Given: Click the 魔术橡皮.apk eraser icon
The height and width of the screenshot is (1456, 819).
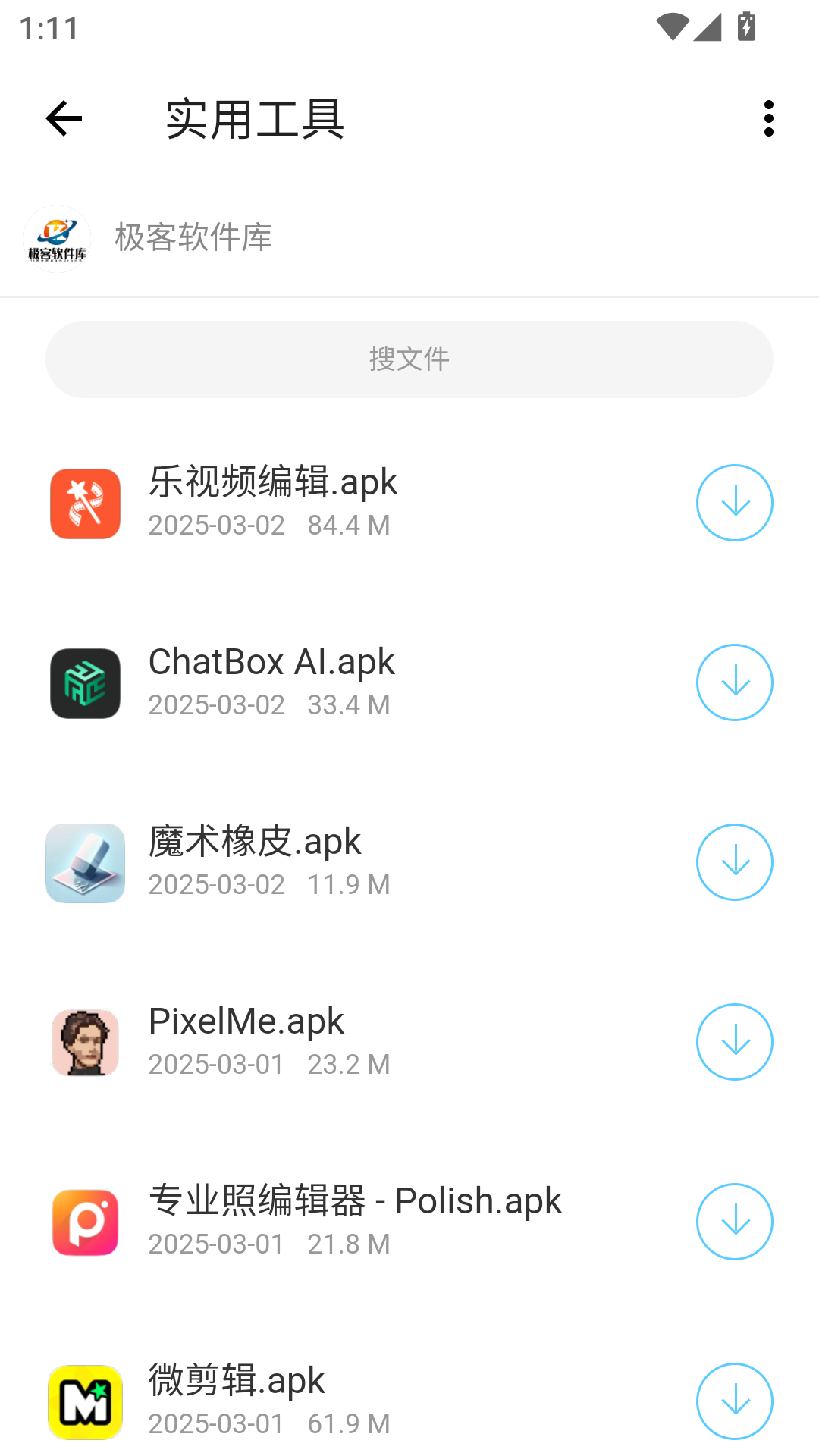Looking at the screenshot, I should [84, 862].
